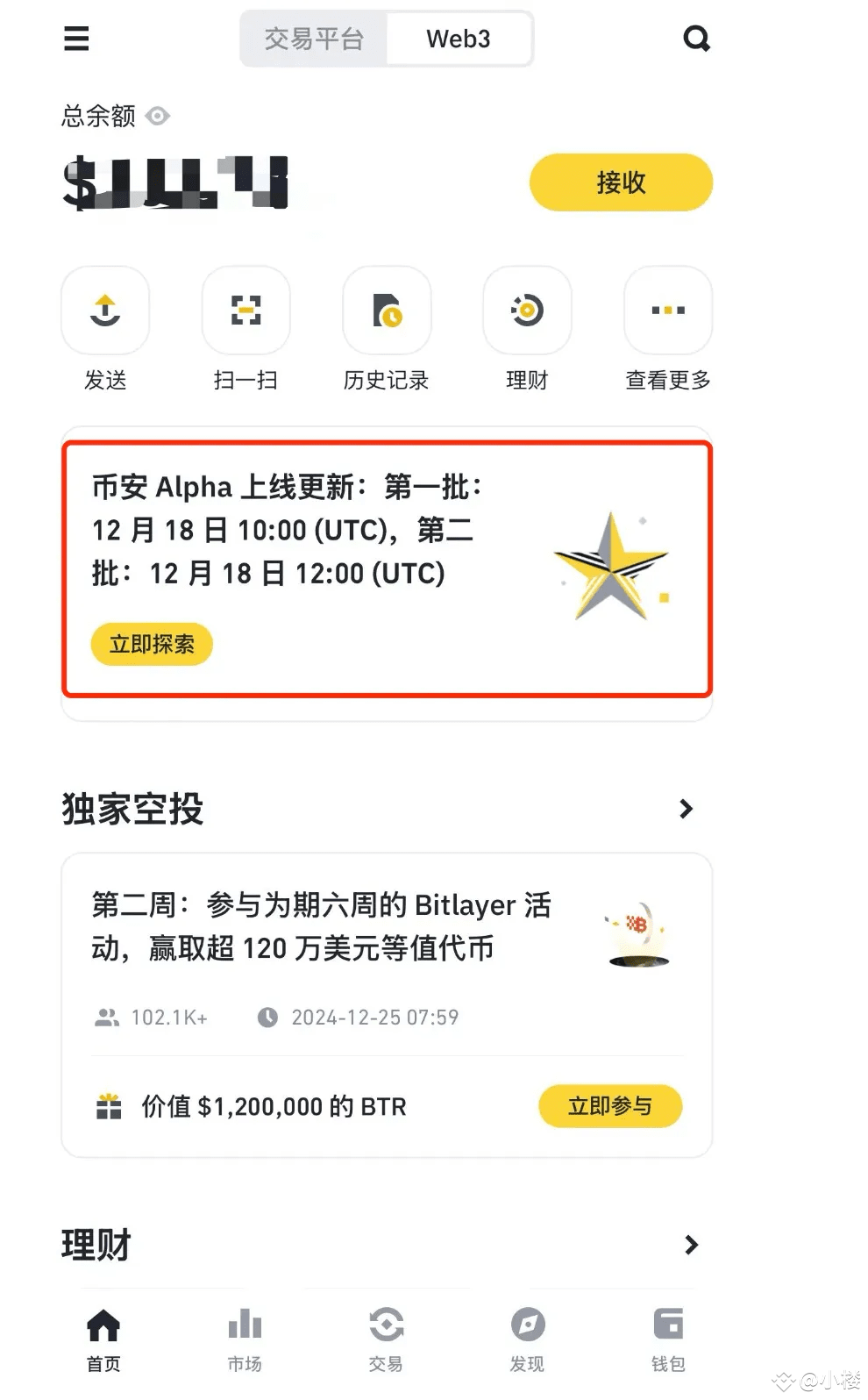Toggle balance visibility eye icon
The height and width of the screenshot is (1400, 868).
click(158, 116)
